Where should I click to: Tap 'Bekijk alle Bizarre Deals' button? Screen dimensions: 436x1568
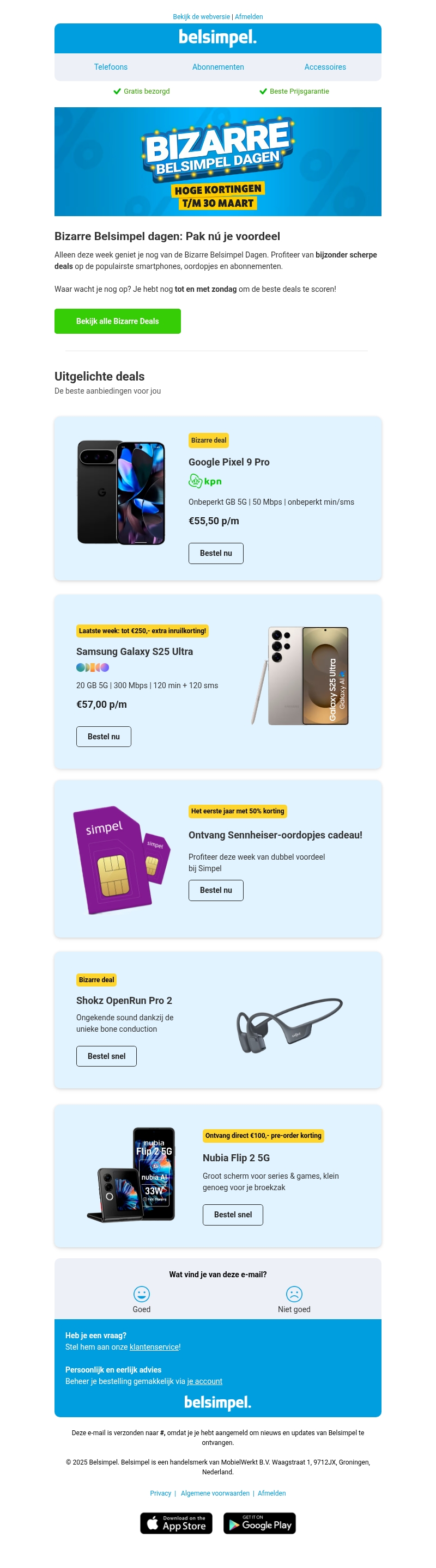tap(118, 321)
